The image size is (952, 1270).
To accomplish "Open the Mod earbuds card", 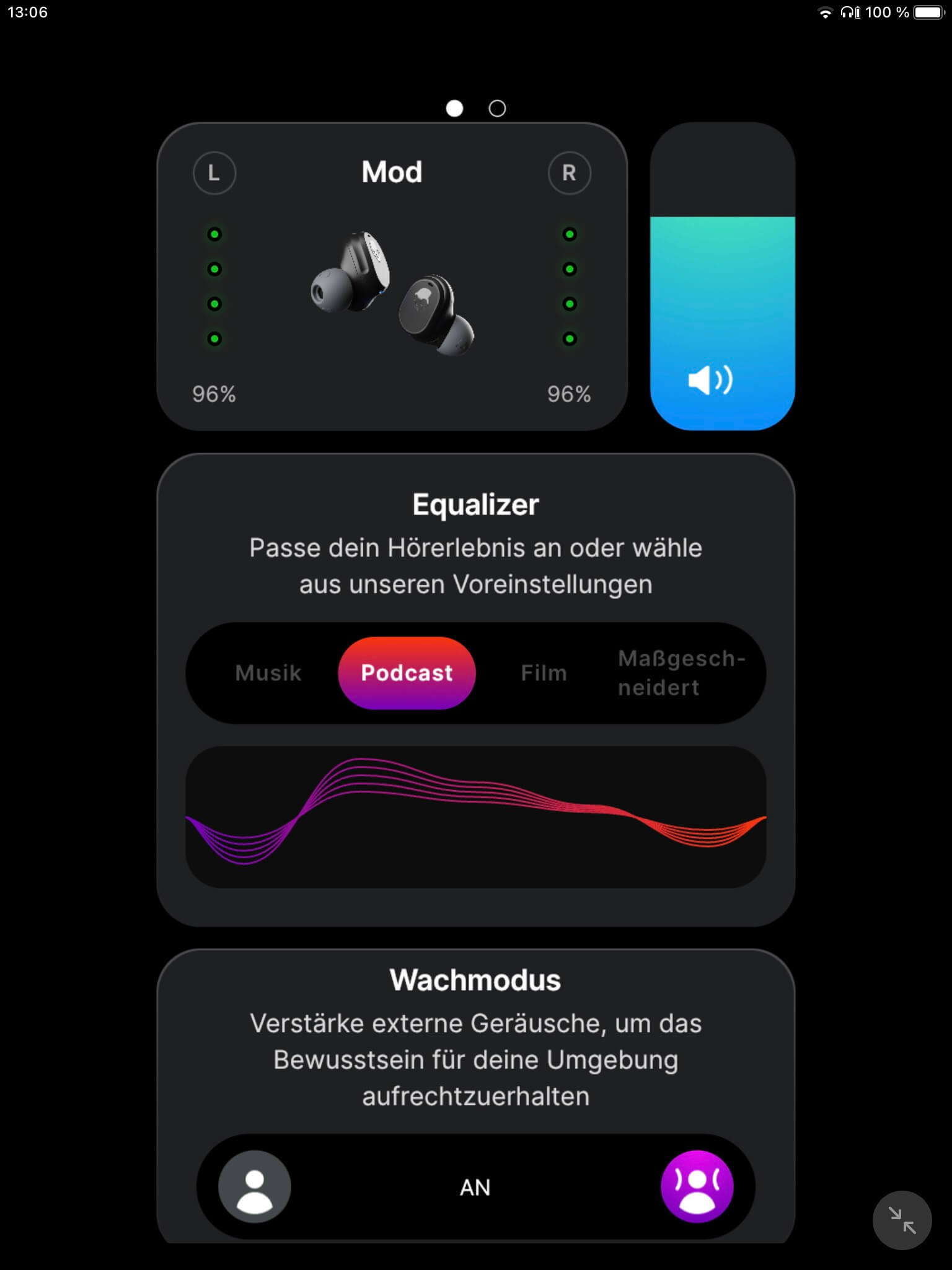I will [x=392, y=276].
